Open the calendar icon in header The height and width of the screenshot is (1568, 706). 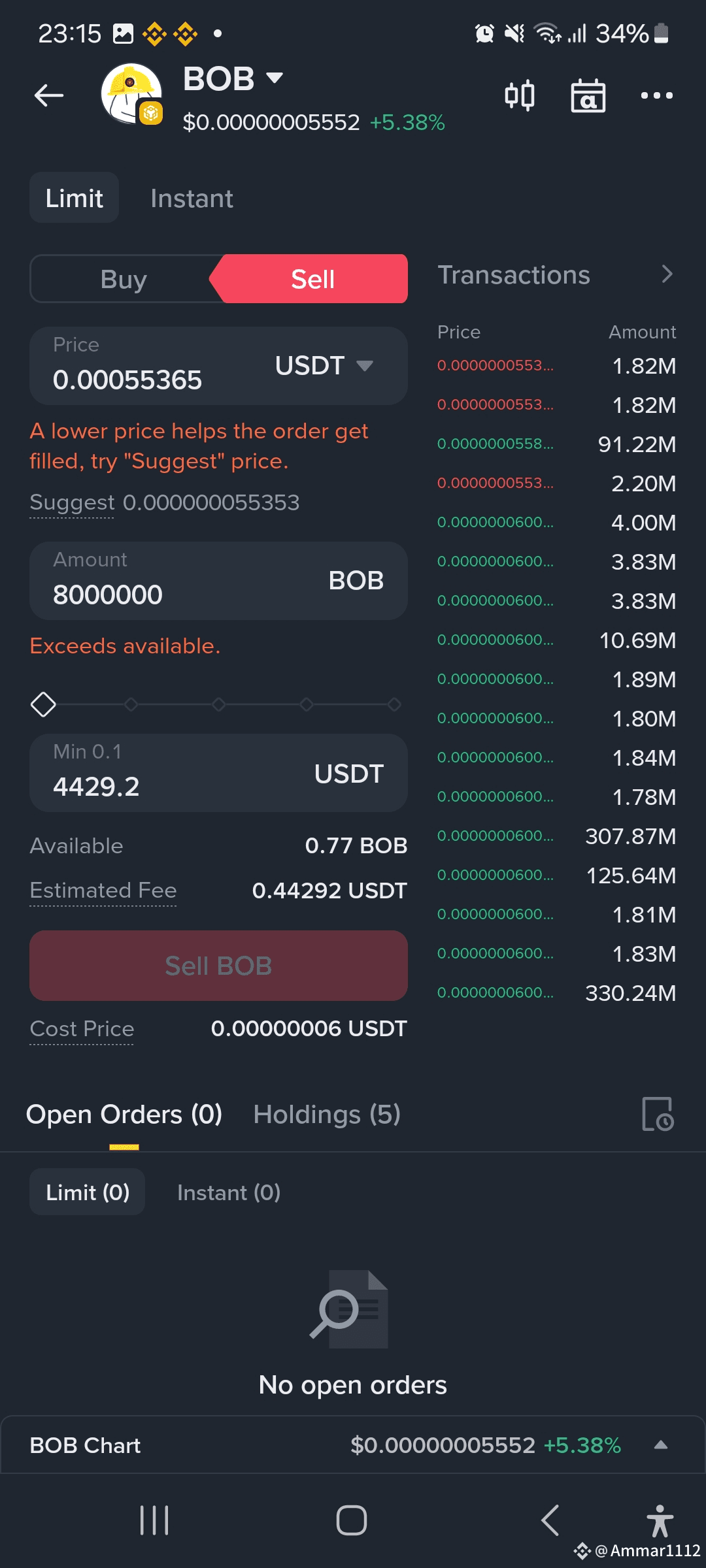tap(588, 95)
